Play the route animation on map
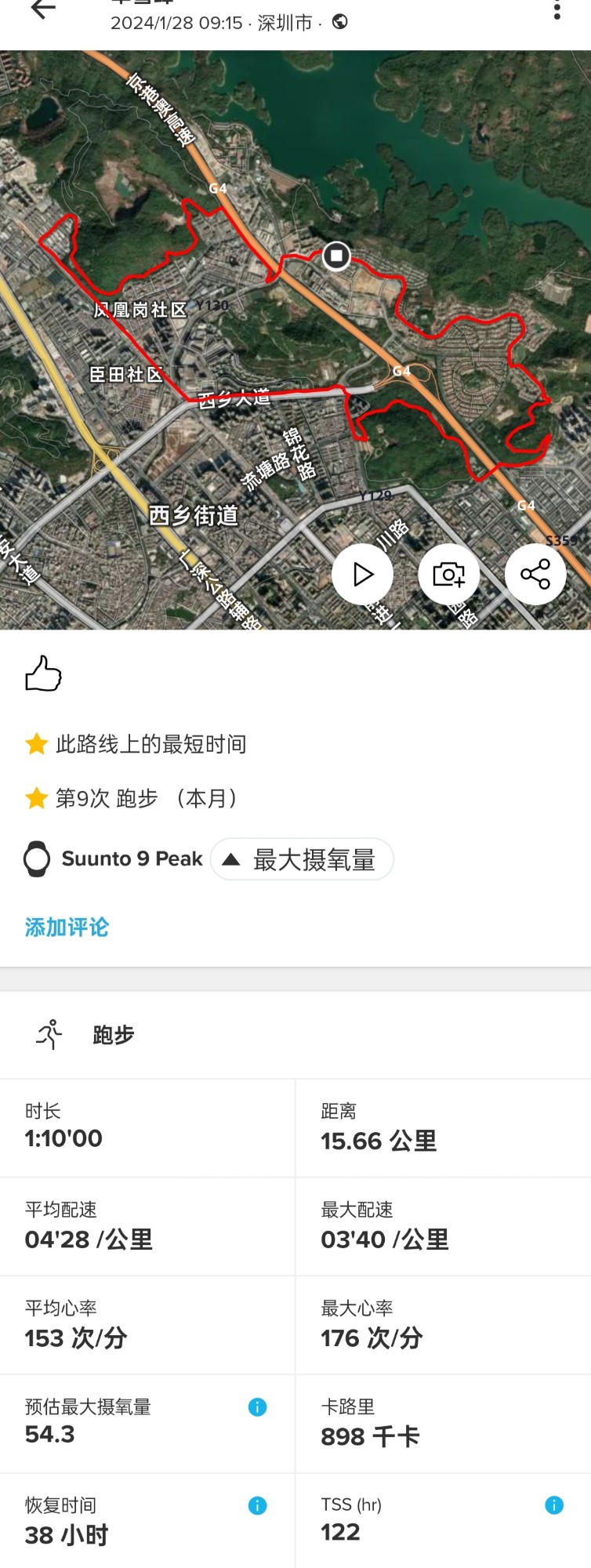The height and width of the screenshot is (1568, 591). 363,575
